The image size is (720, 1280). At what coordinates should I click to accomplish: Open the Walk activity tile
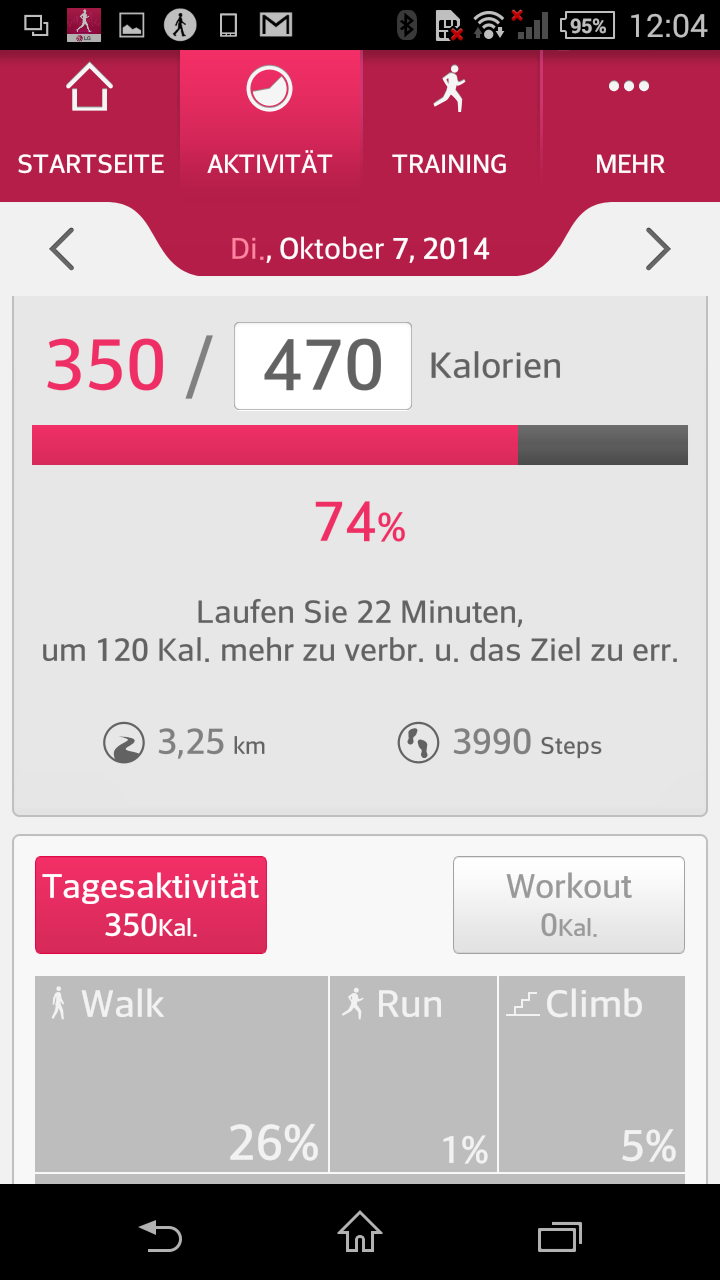[x=181, y=1073]
